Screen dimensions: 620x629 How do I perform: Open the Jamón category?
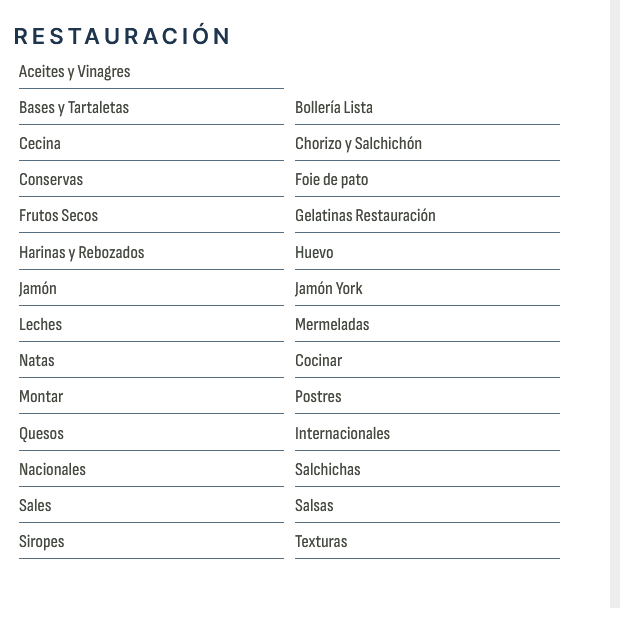38,289
